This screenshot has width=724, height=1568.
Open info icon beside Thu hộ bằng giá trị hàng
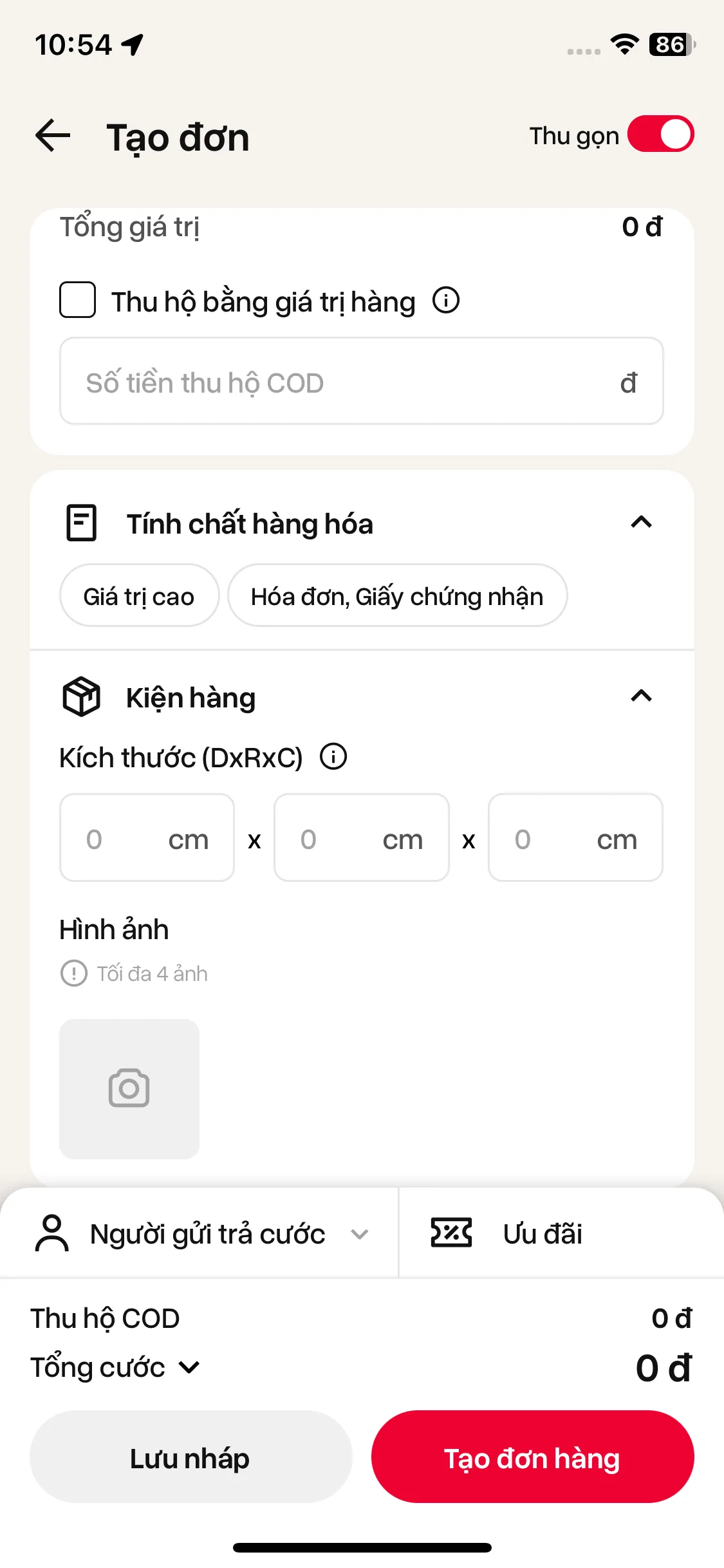click(445, 300)
